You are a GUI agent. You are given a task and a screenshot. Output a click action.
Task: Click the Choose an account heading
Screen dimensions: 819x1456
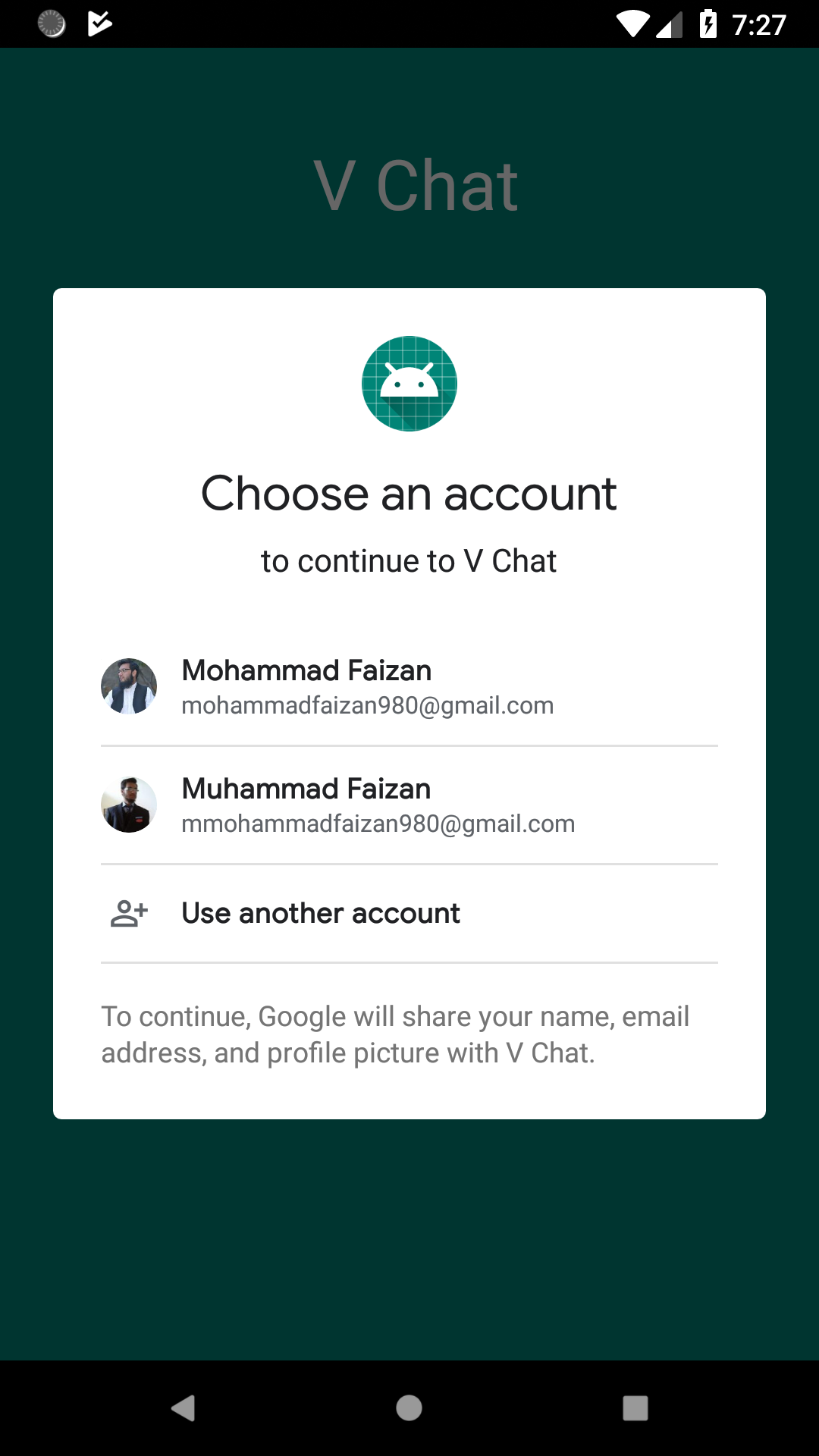[x=409, y=493]
